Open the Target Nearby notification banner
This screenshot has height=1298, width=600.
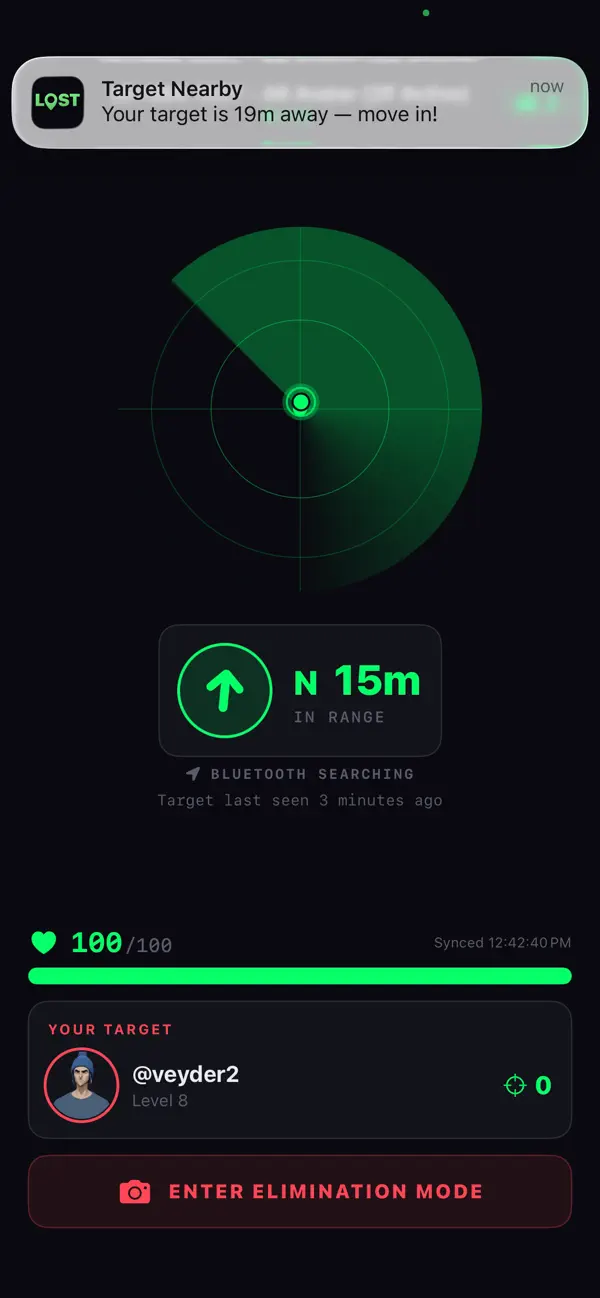tap(300, 103)
